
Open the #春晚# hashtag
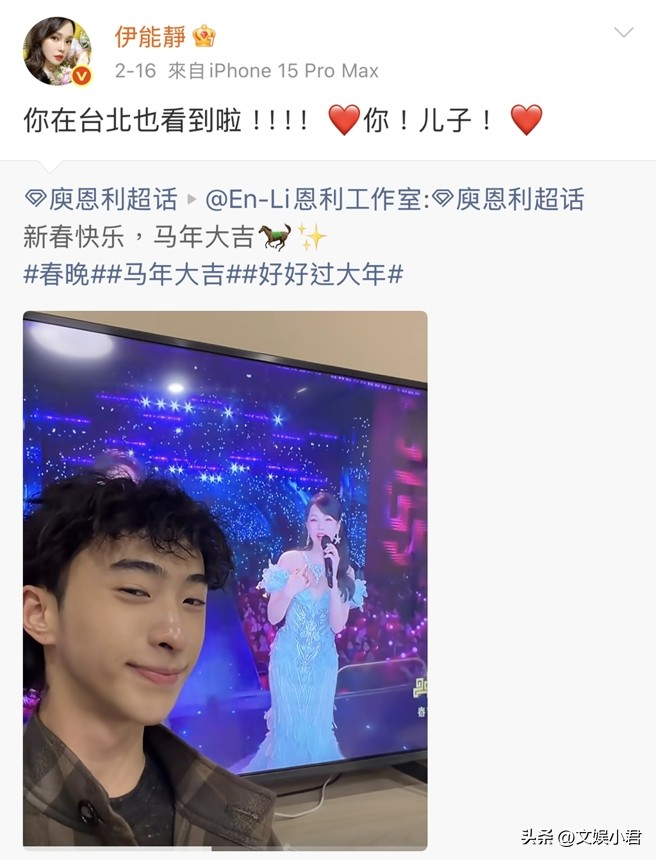point(63,274)
